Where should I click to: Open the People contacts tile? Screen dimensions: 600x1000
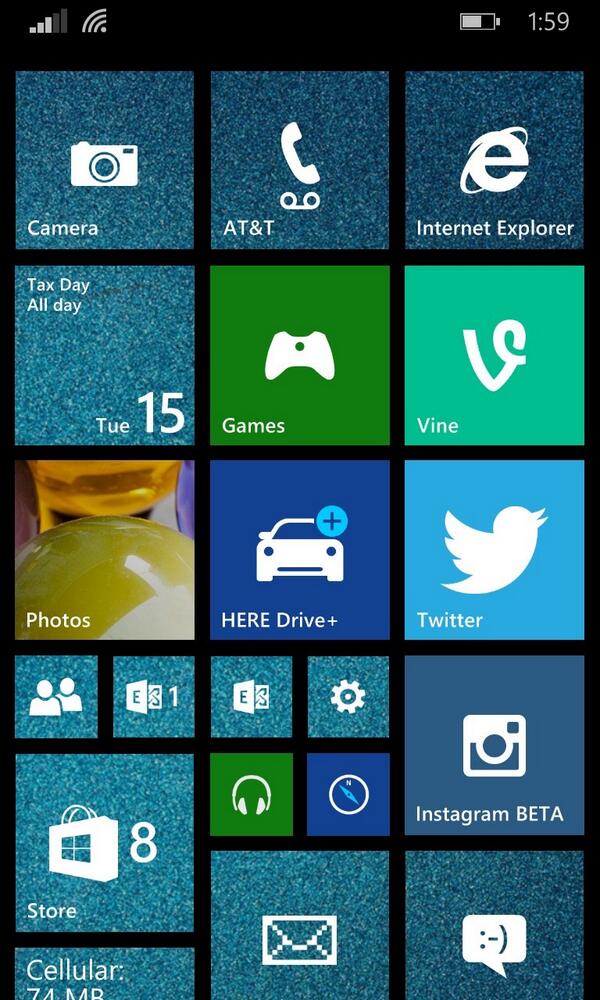coord(56,697)
